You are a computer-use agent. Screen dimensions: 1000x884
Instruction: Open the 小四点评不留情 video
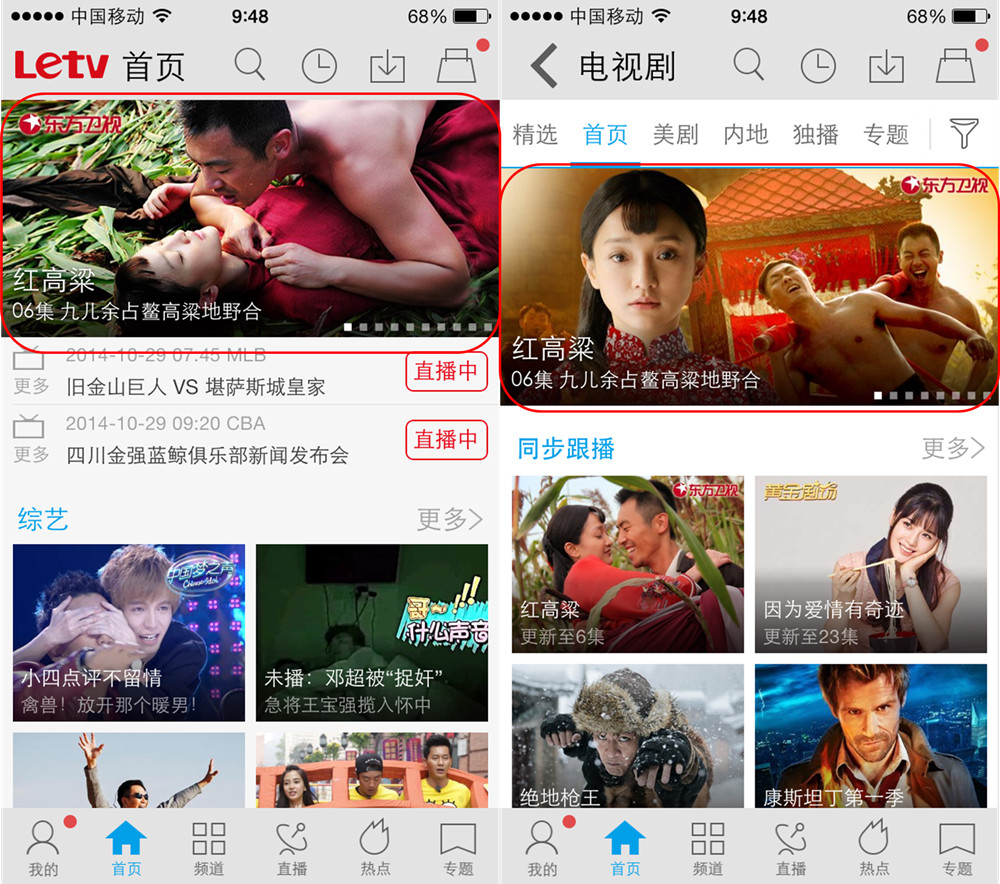tap(129, 632)
